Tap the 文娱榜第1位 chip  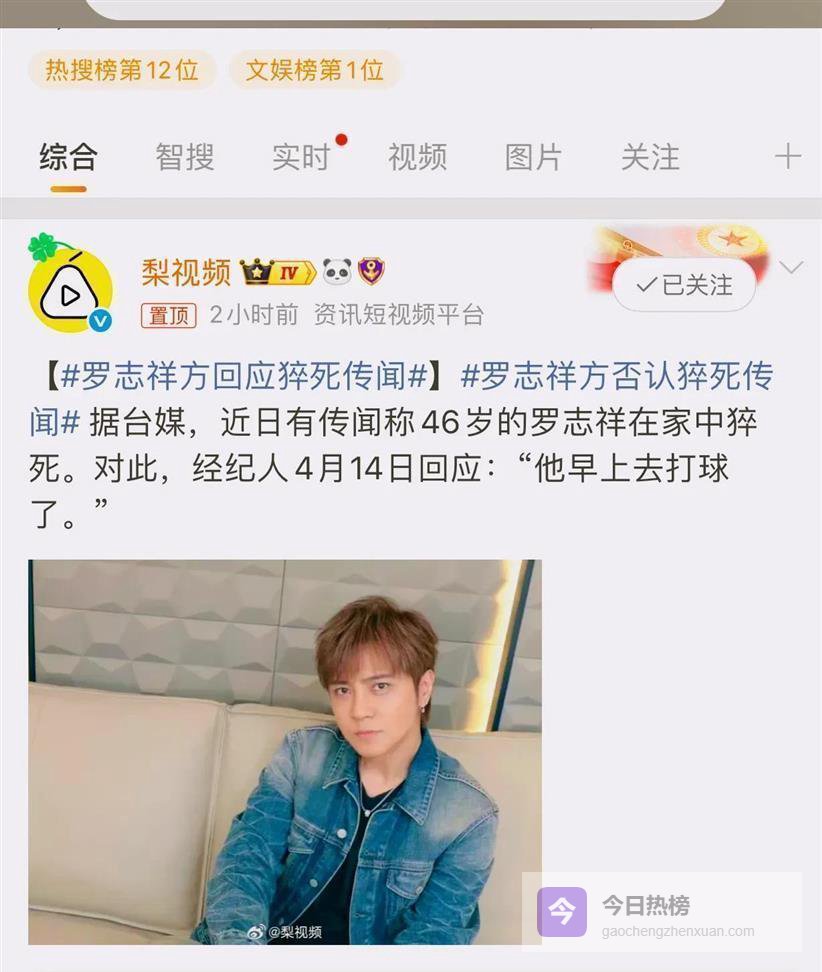315,70
